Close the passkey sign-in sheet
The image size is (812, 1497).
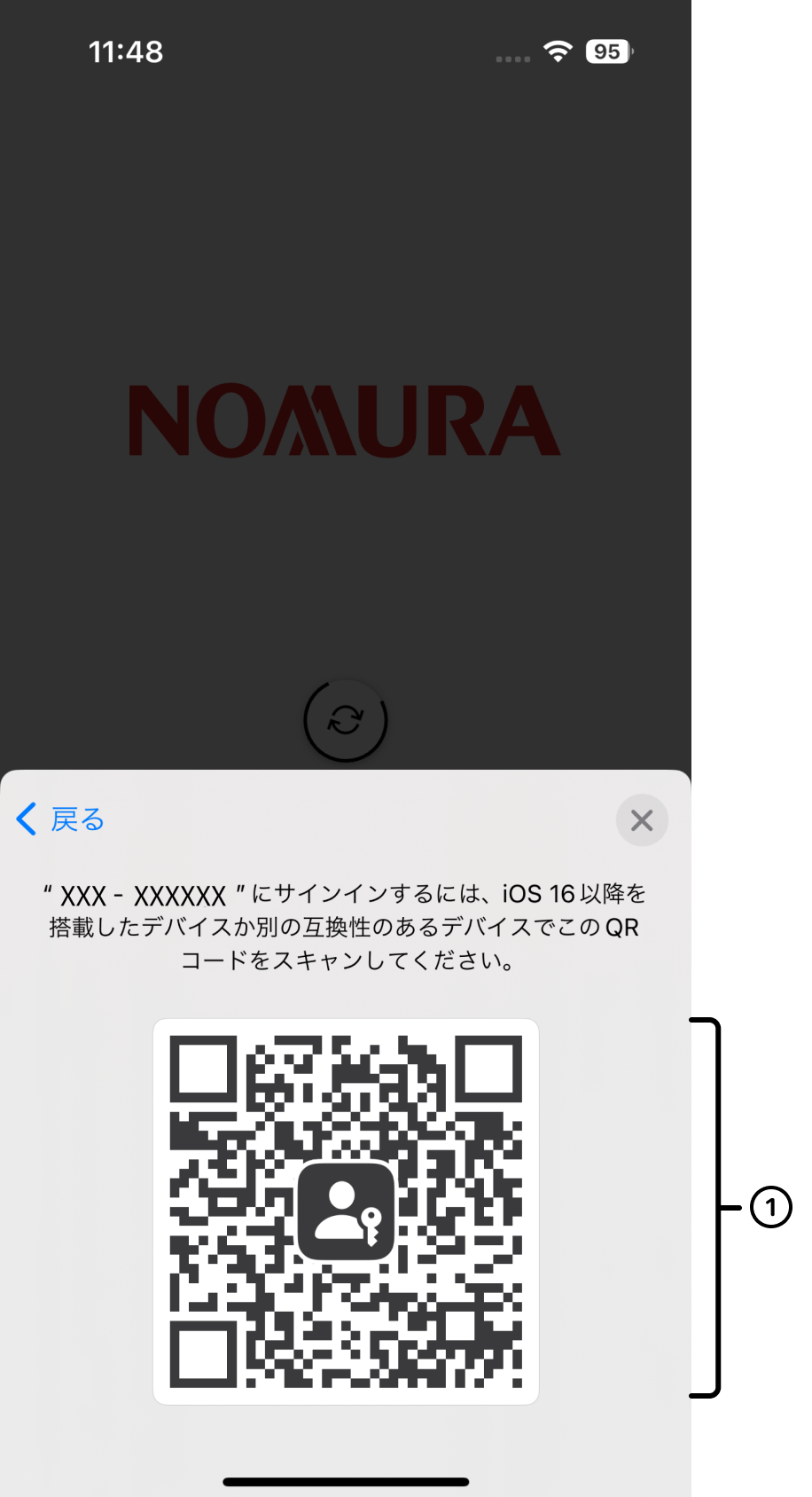642,820
